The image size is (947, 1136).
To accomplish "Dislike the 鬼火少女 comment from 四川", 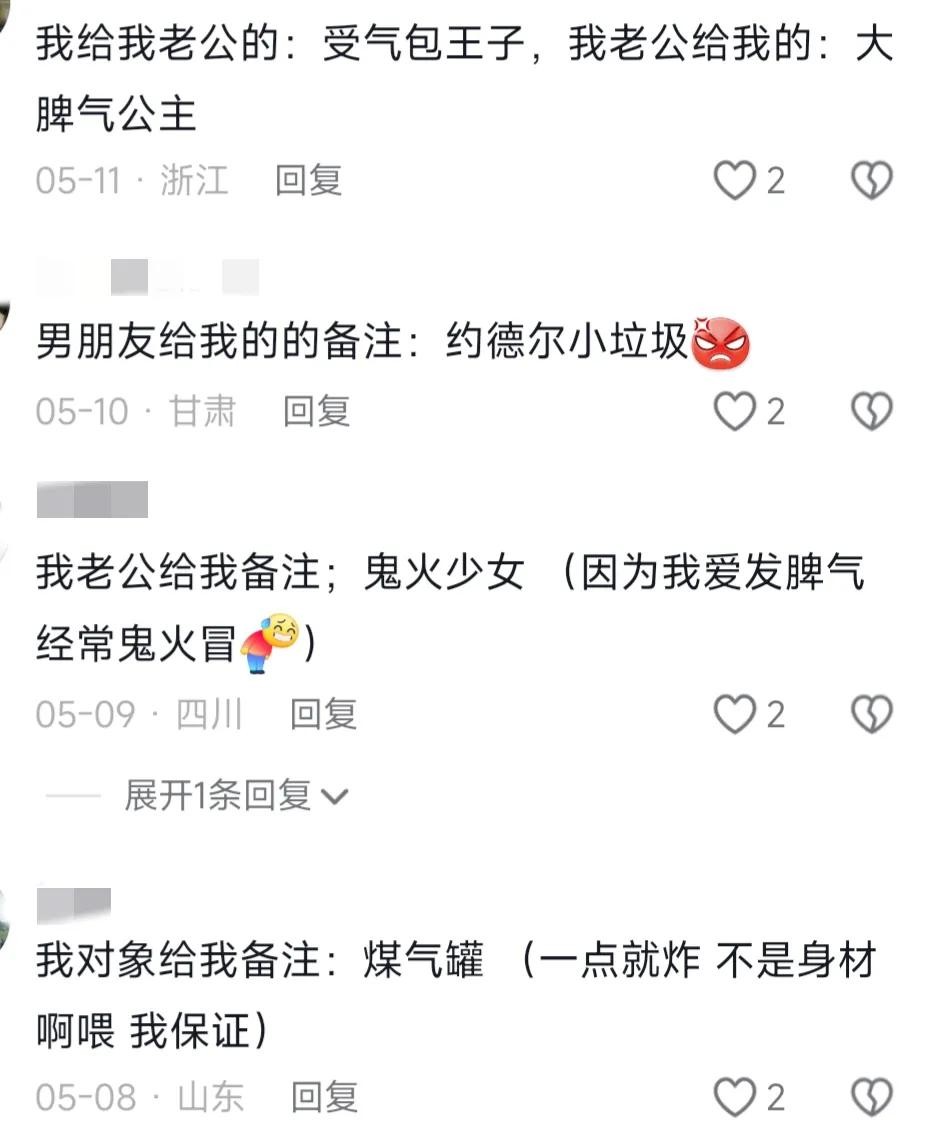I will pyautogui.click(x=871, y=715).
